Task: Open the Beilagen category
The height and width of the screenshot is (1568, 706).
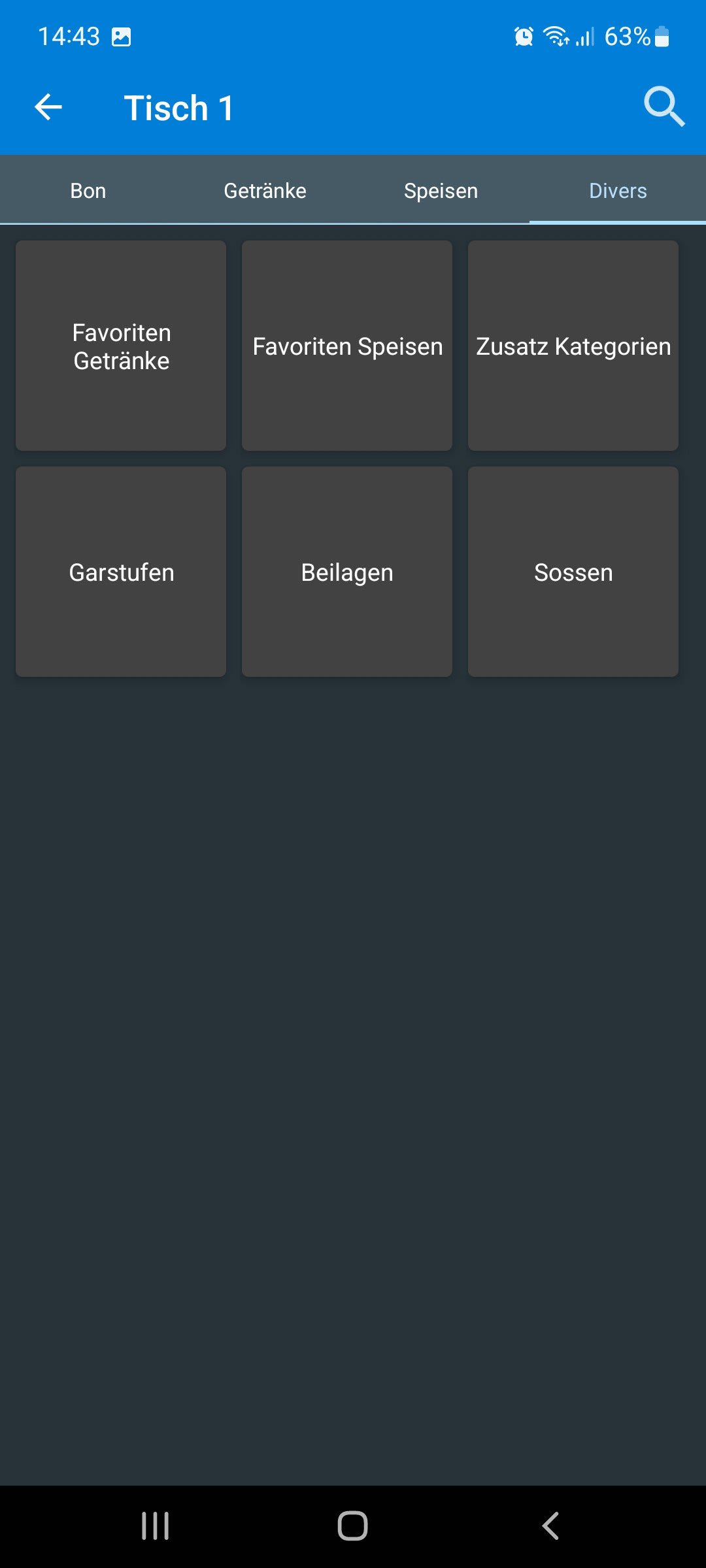Action: (347, 572)
